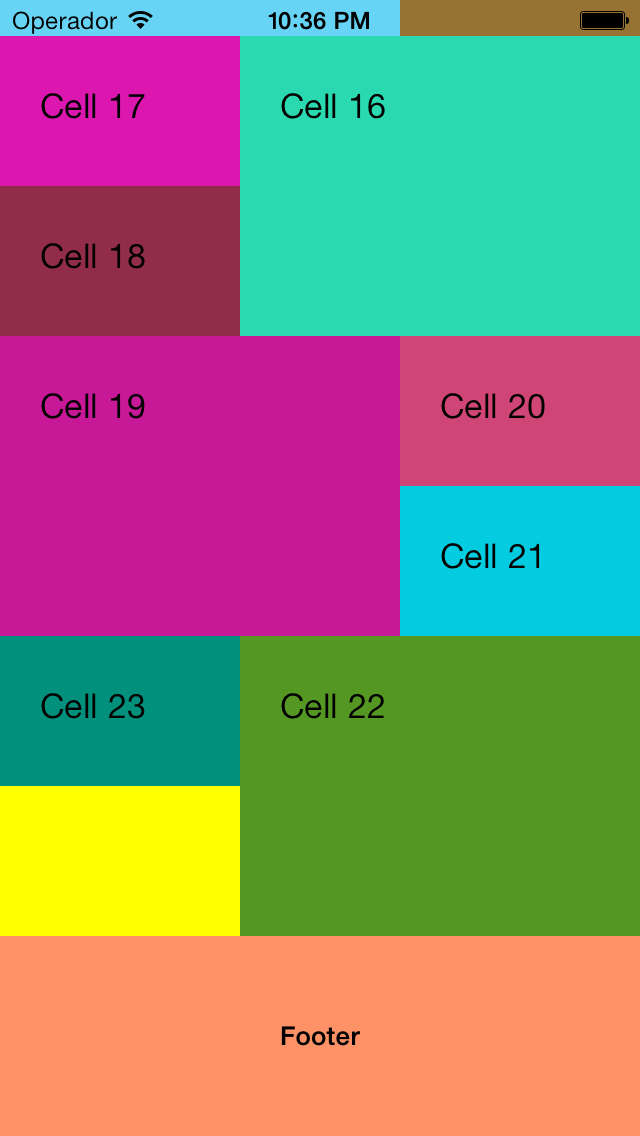Tap the Cell 23 tile
Screen dimensions: 640x1136
click(x=120, y=711)
